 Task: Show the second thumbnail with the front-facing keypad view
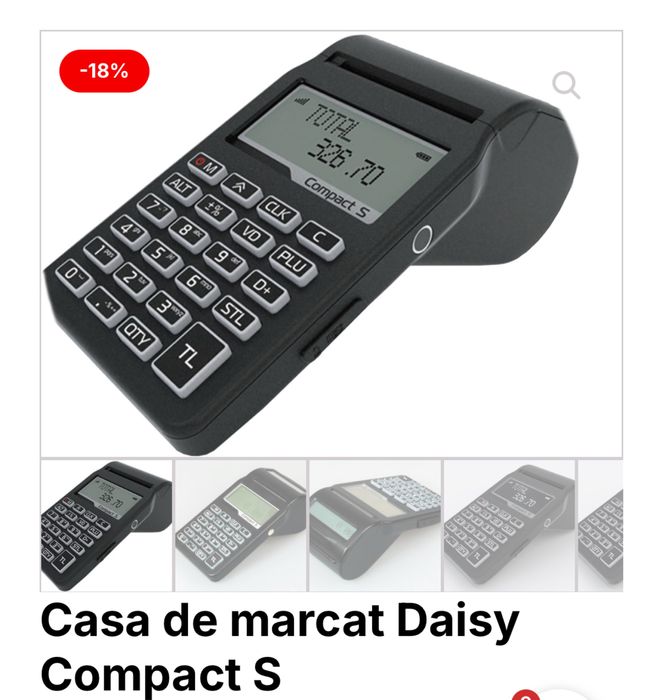click(x=241, y=525)
